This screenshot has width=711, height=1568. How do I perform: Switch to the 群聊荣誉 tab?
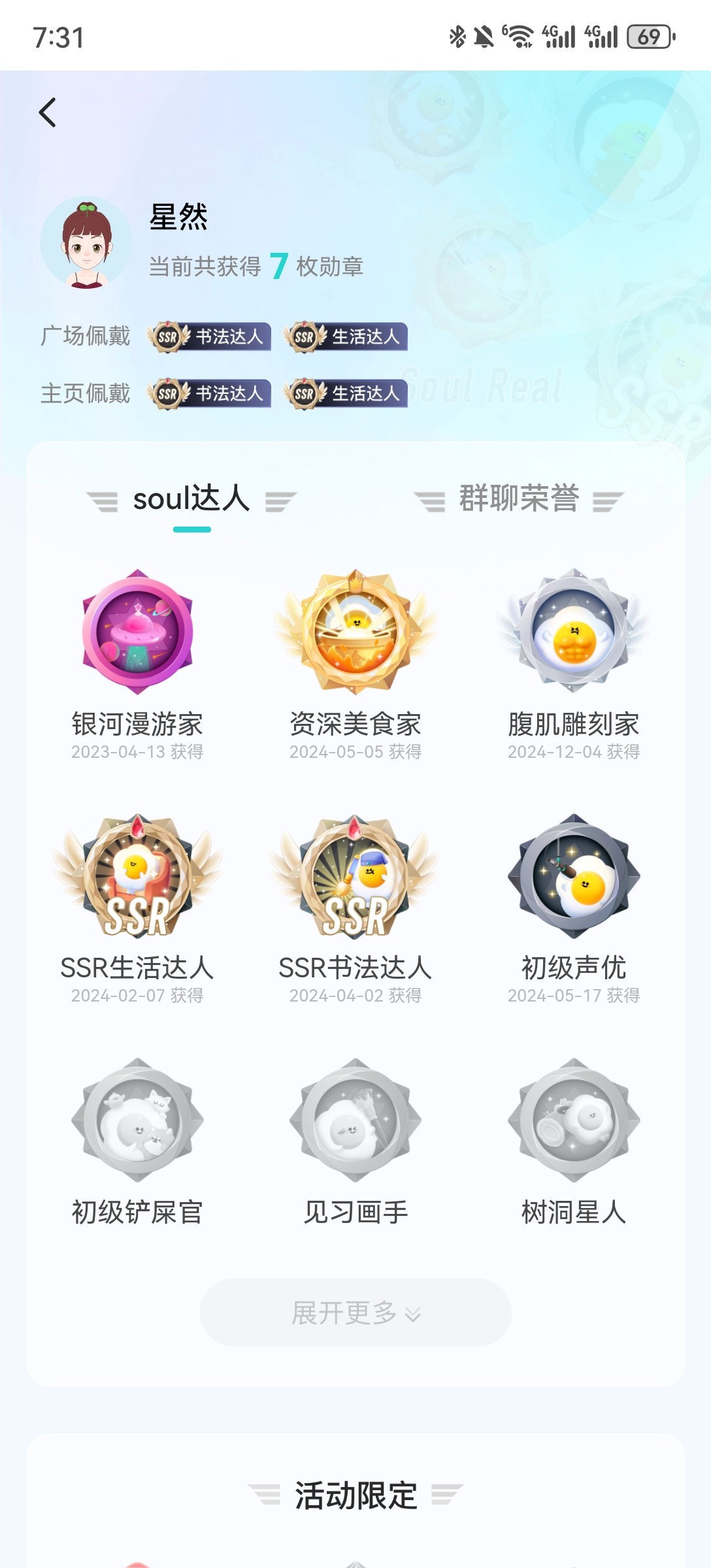(519, 499)
